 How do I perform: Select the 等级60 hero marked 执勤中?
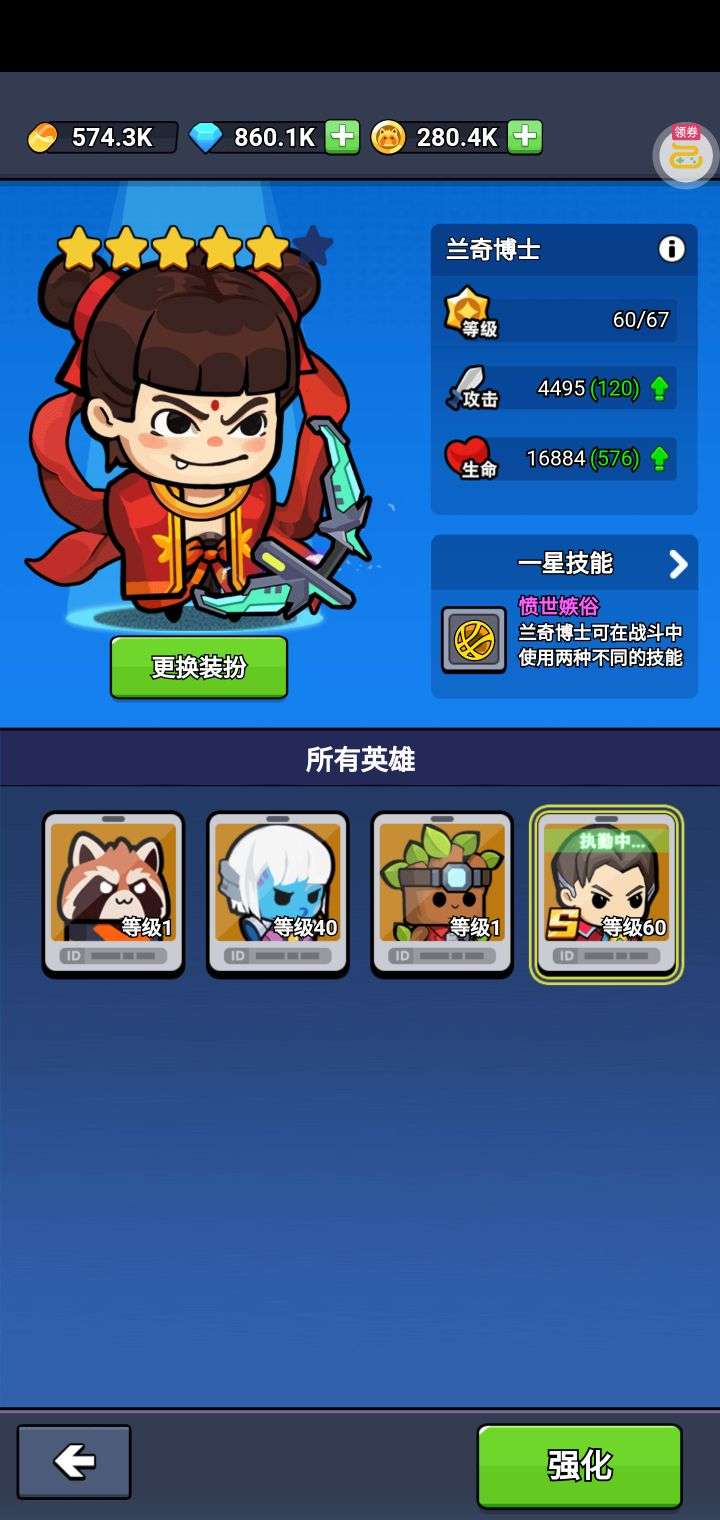606,893
